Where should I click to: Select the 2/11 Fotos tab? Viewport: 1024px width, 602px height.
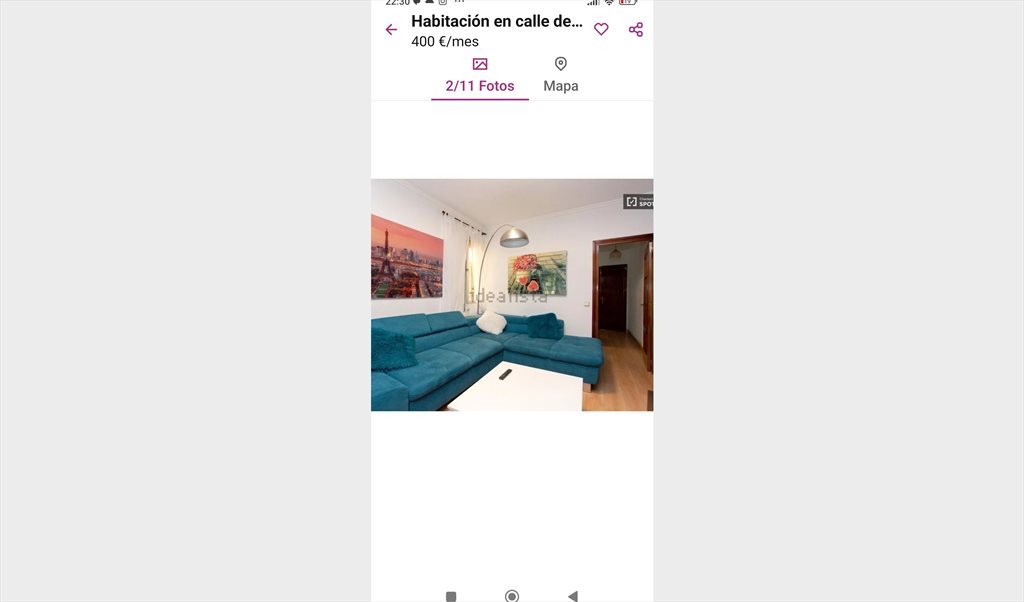click(480, 76)
